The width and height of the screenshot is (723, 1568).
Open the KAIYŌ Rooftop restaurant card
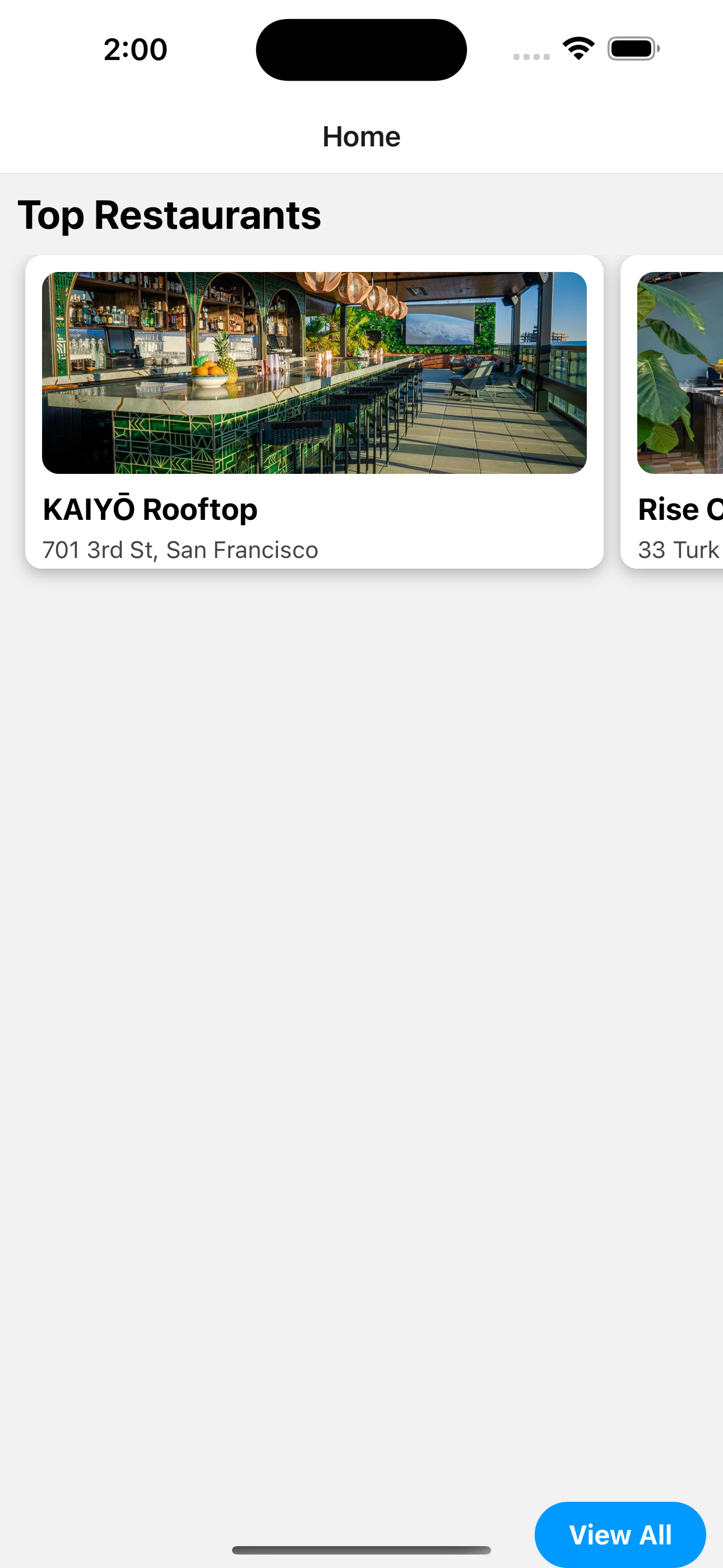coord(314,412)
